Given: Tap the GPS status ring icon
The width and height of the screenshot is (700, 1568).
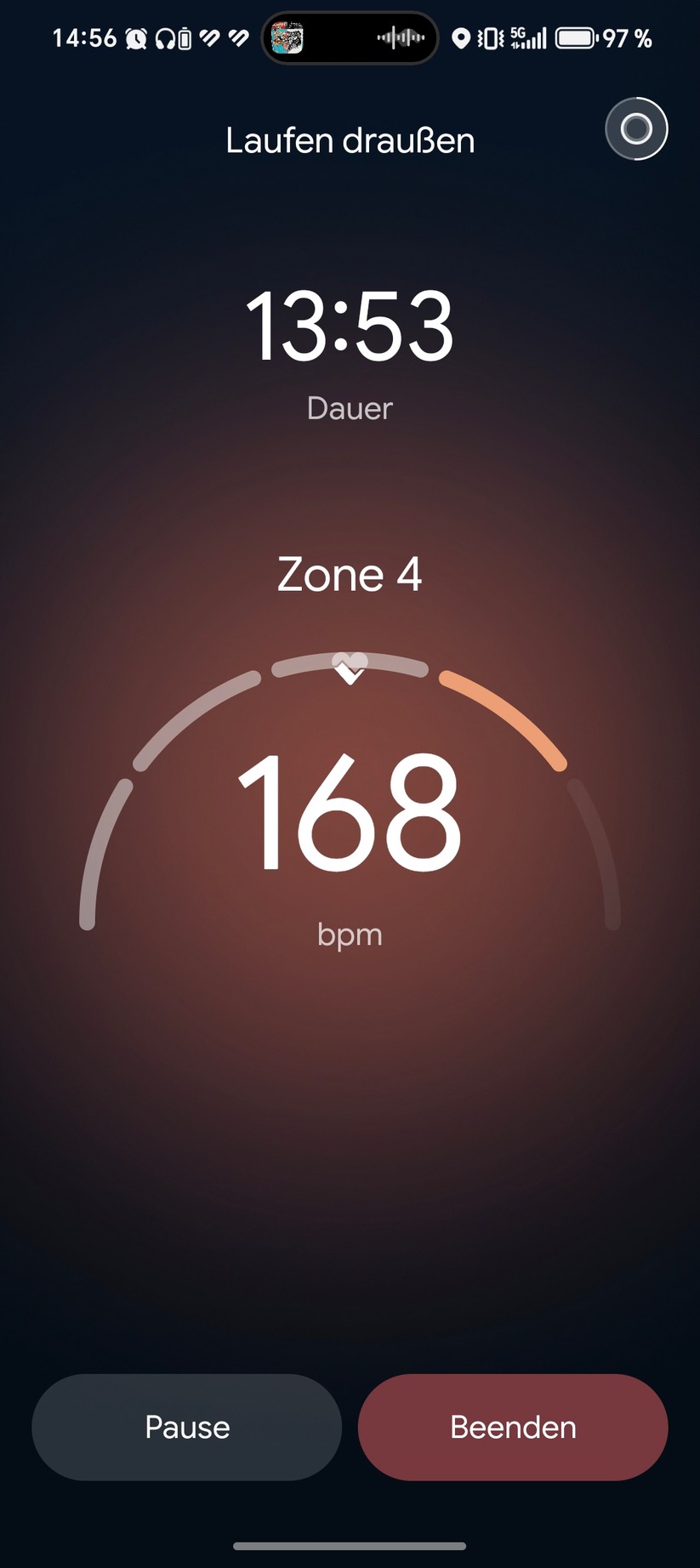Looking at the screenshot, I should pyautogui.click(x=635, y=128).
